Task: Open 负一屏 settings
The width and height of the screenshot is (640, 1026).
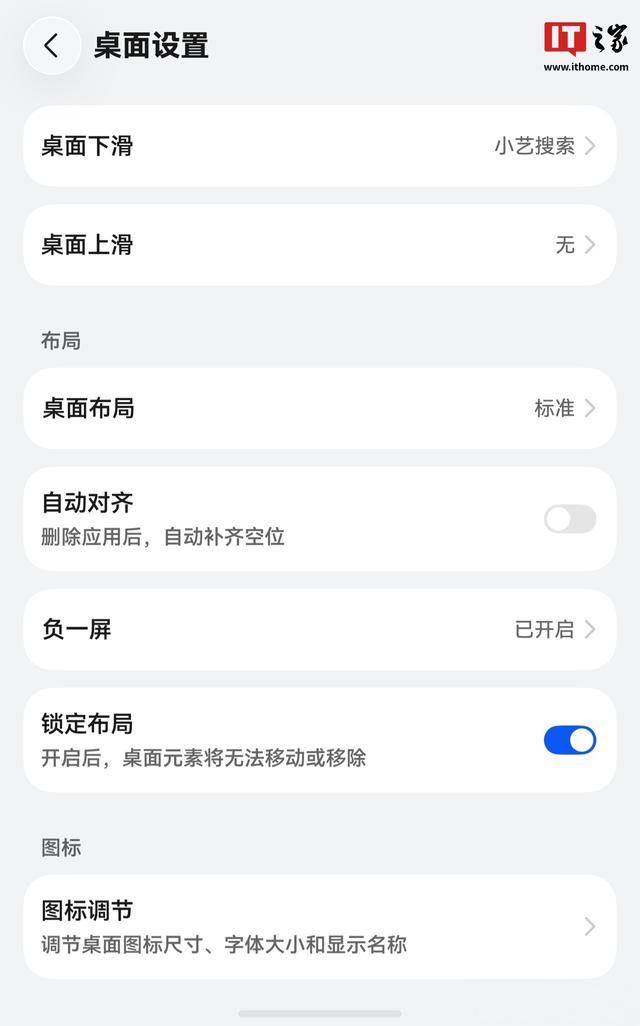Action: coord(320,629)
